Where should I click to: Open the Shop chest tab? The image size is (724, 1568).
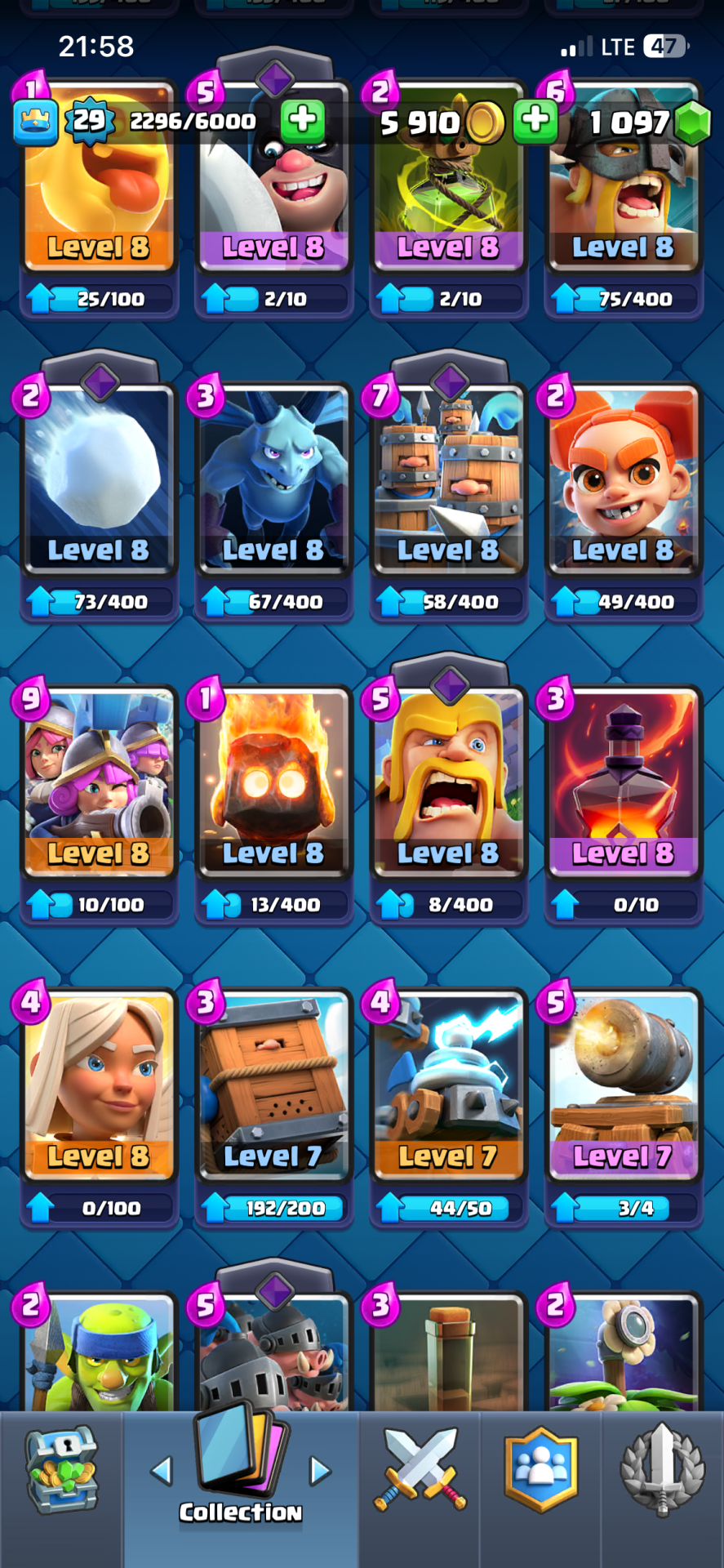[x=61, y=1470]
